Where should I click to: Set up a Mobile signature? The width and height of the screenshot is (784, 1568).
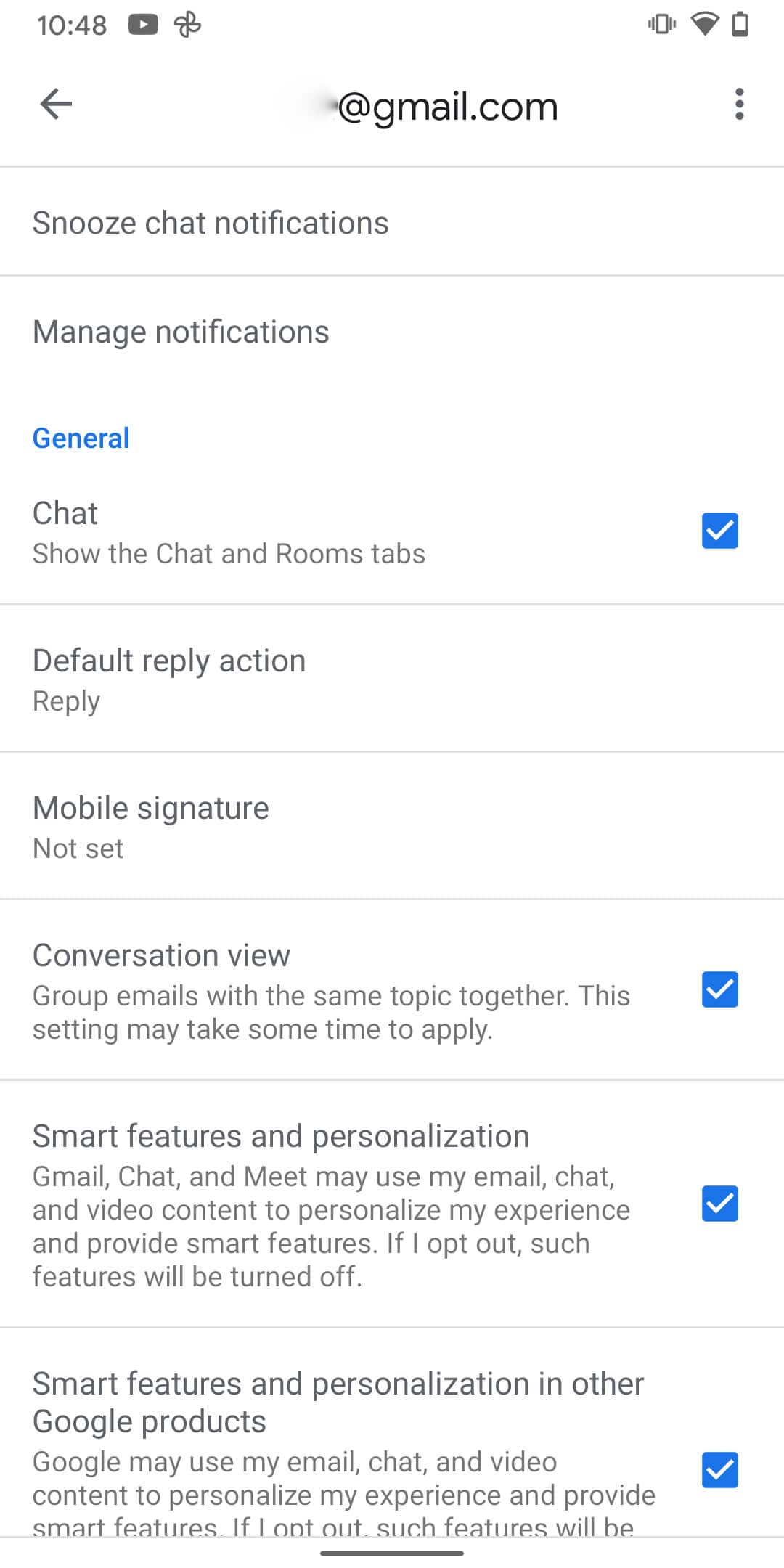click(x=151, y=826)
